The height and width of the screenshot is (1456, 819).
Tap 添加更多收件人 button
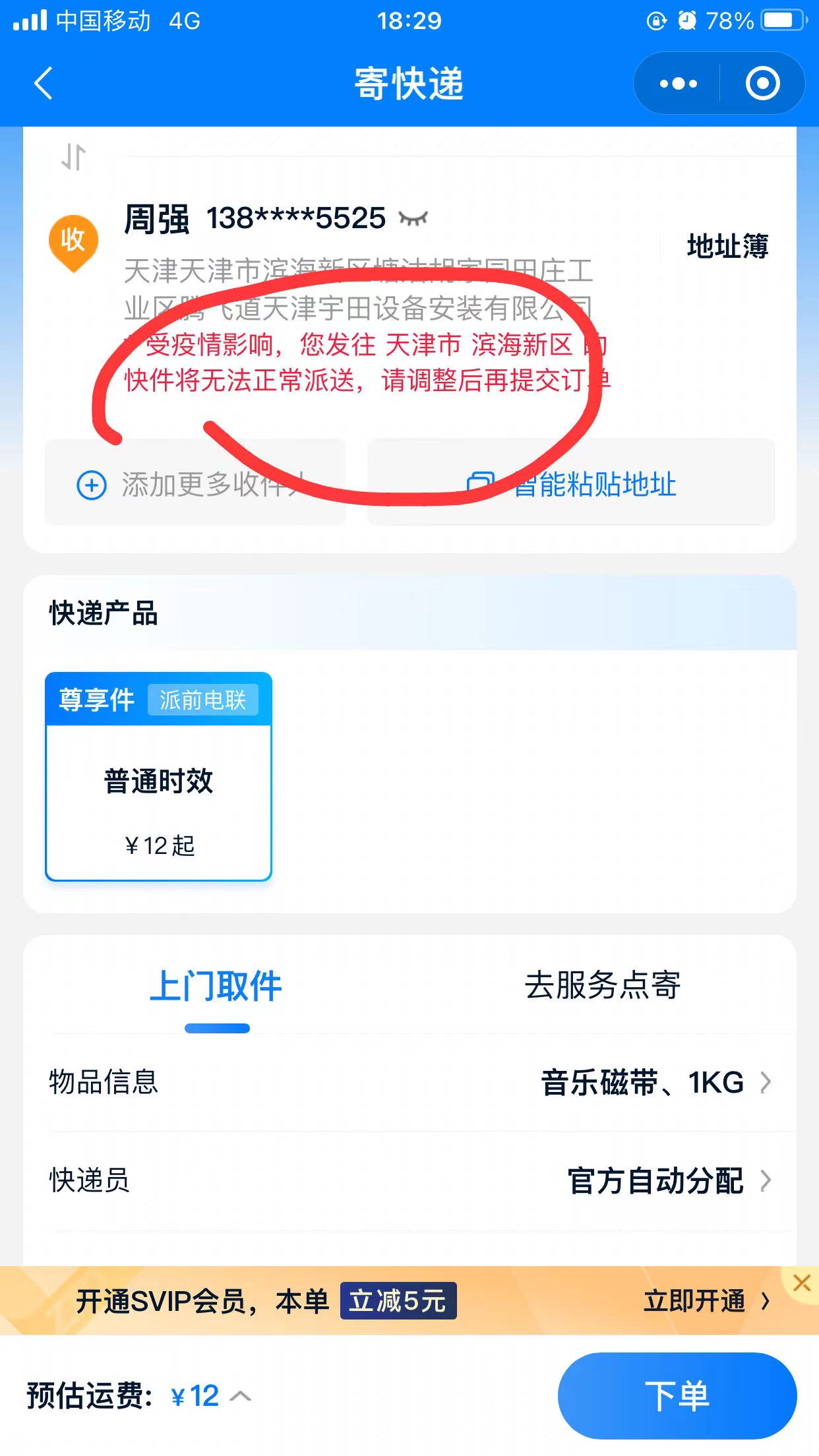tap(195, 484)
